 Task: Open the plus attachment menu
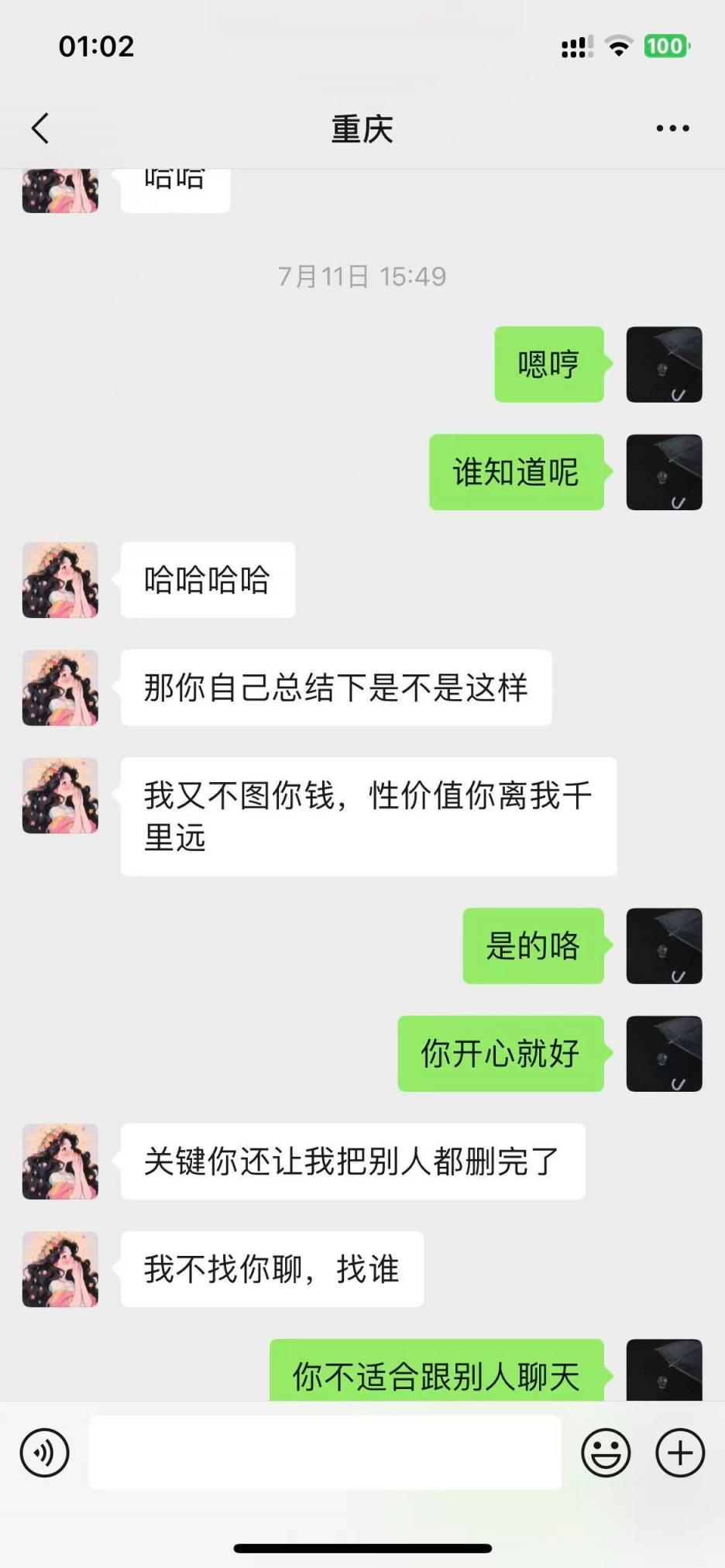point(680,1453)
